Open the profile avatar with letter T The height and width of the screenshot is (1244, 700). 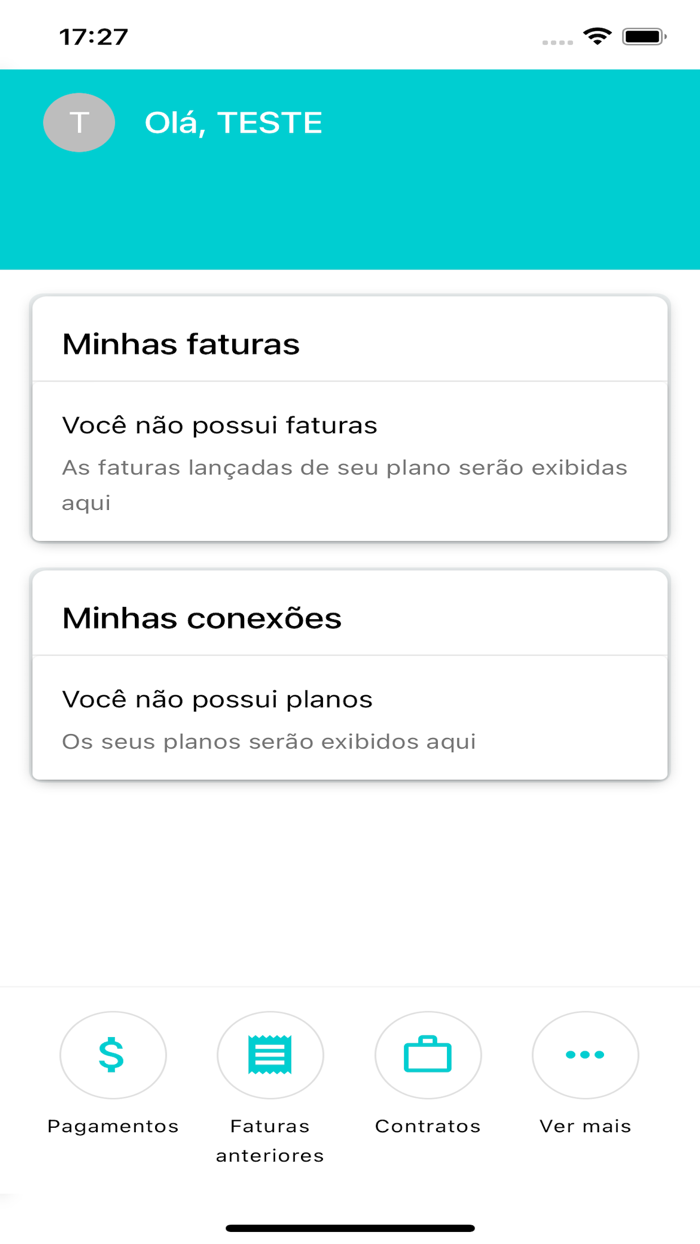[x=79, y=123]
